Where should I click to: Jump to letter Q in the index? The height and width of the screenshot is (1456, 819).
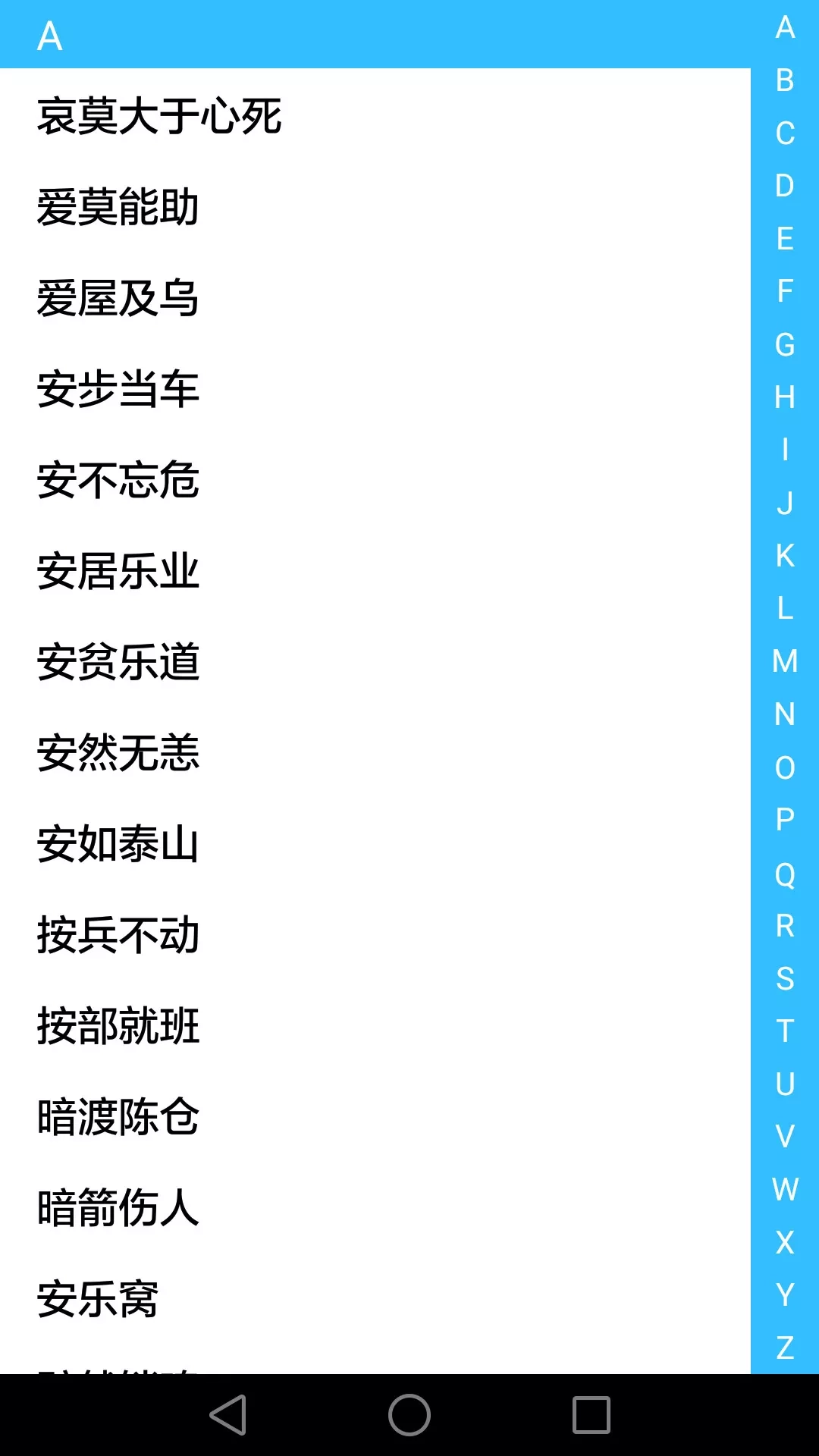tap(785, 874)
